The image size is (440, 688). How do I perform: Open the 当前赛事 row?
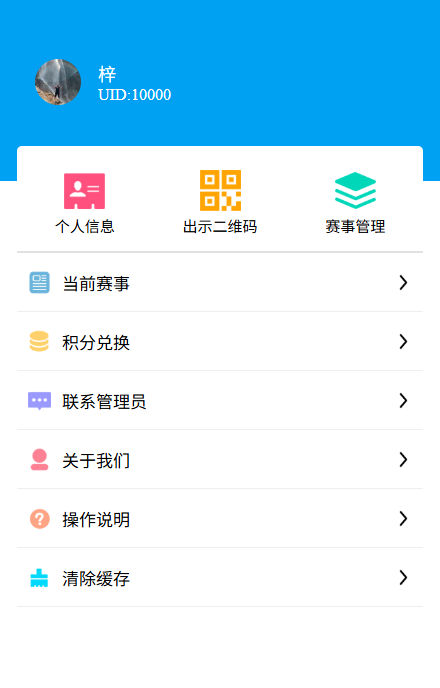(x=220, y=283)
